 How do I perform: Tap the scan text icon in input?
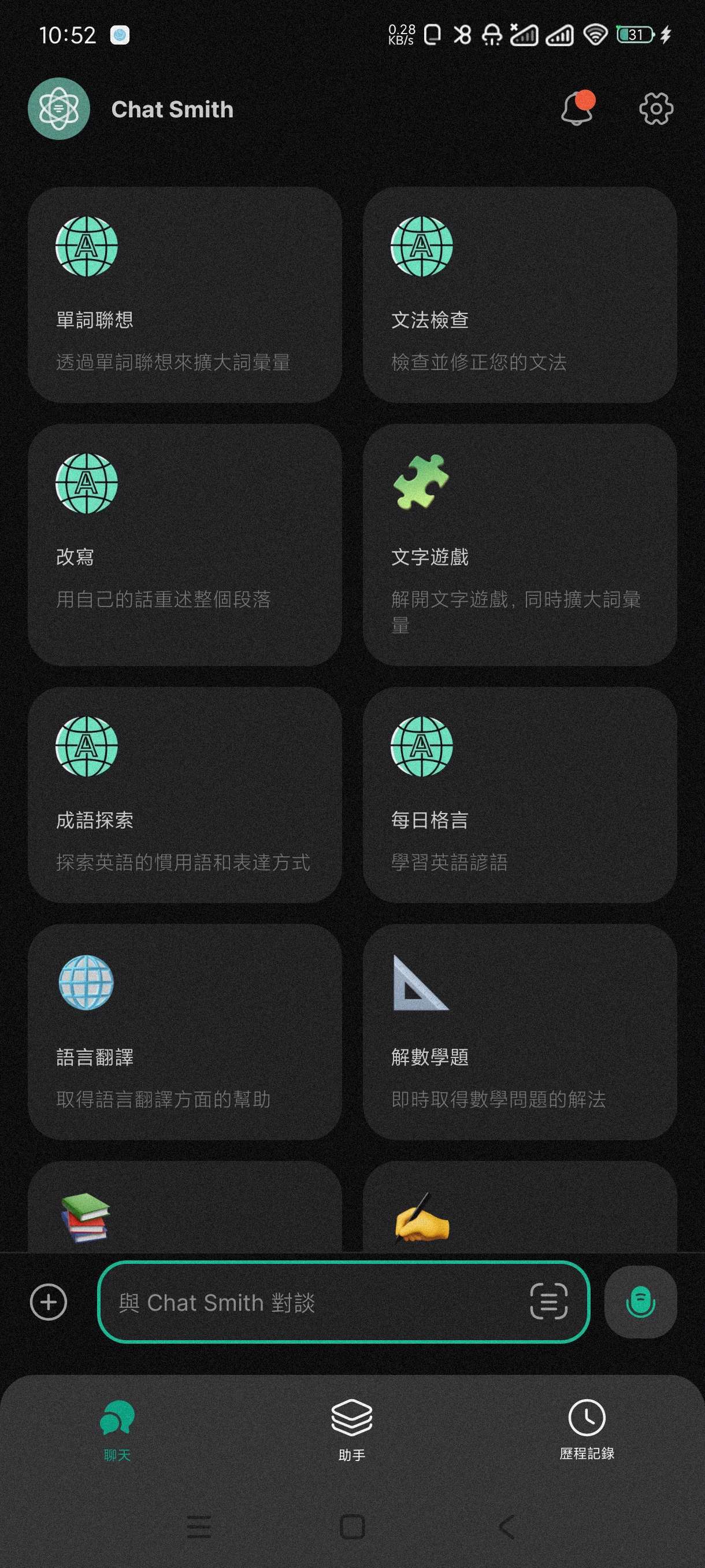pyautogui.click(x=548, y=1301)
